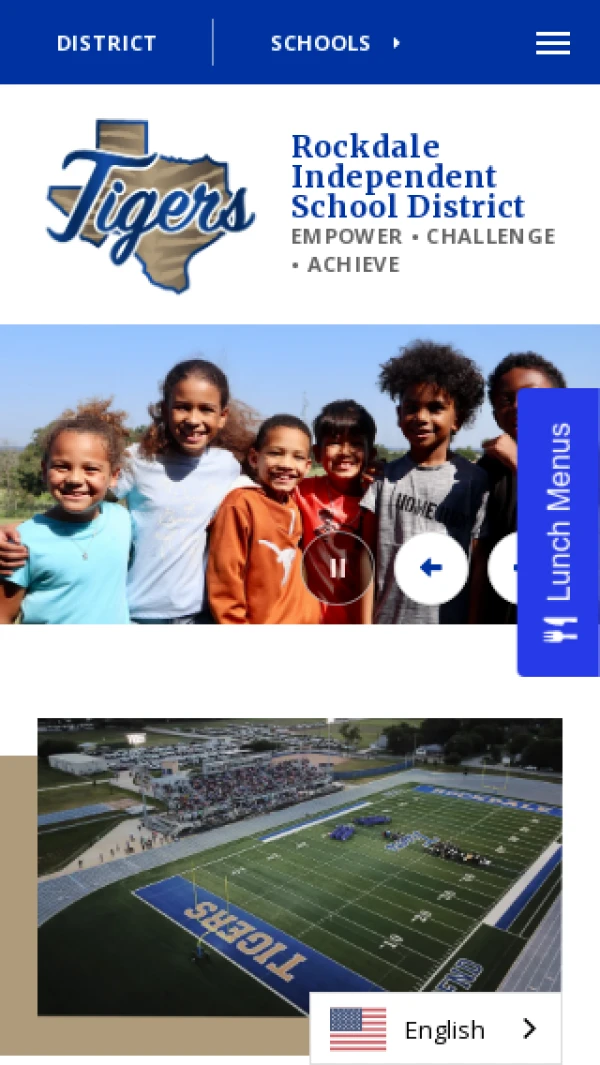The image size is (600, 1065).
Task: Open the hamburger navigation menu
Action: click(x=552, y=43)
